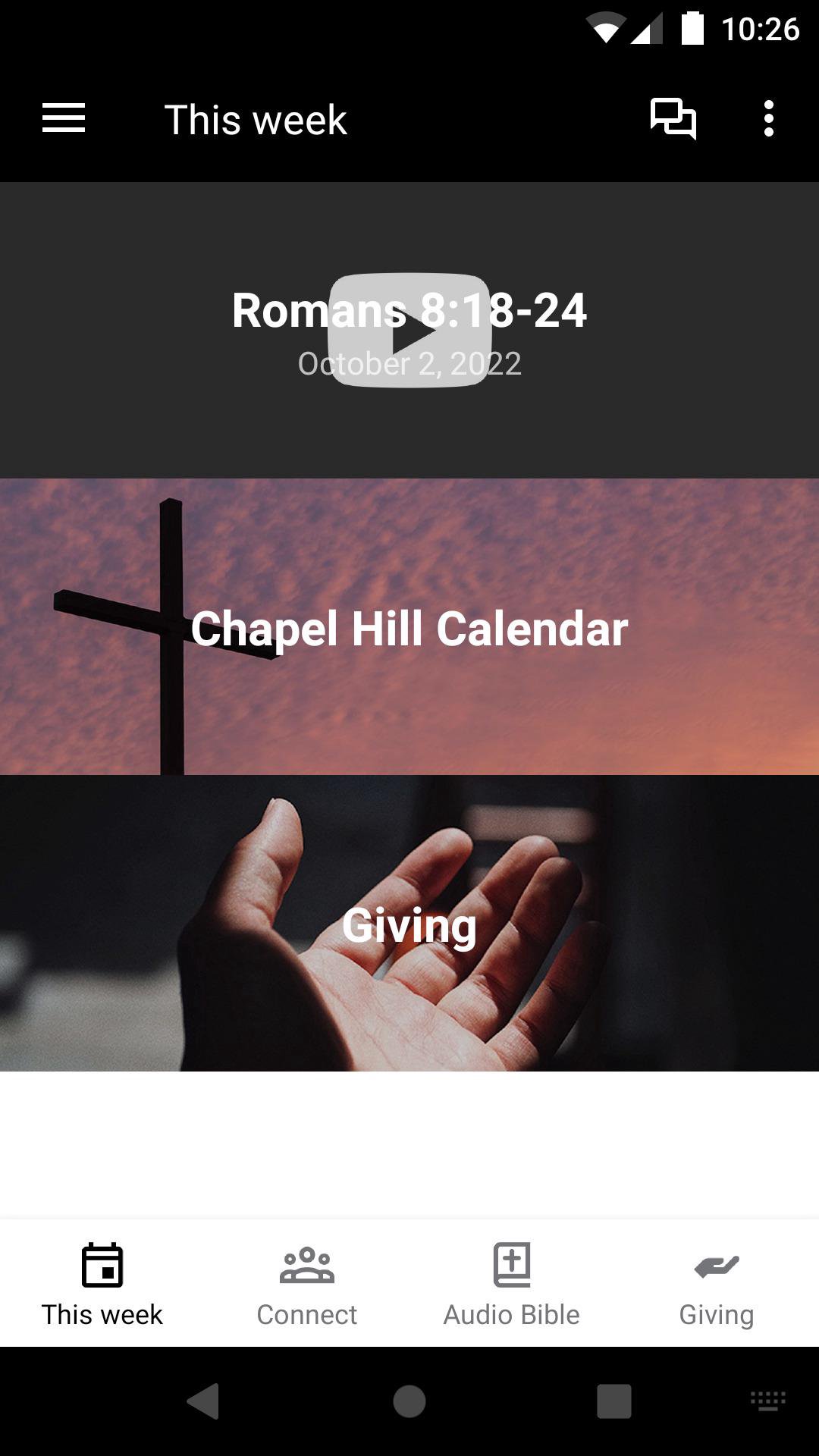The height and width of the screenshot is (1456, 819).
Task: Open the Giving card with the open hand
Action: click(x=409, y=924)
